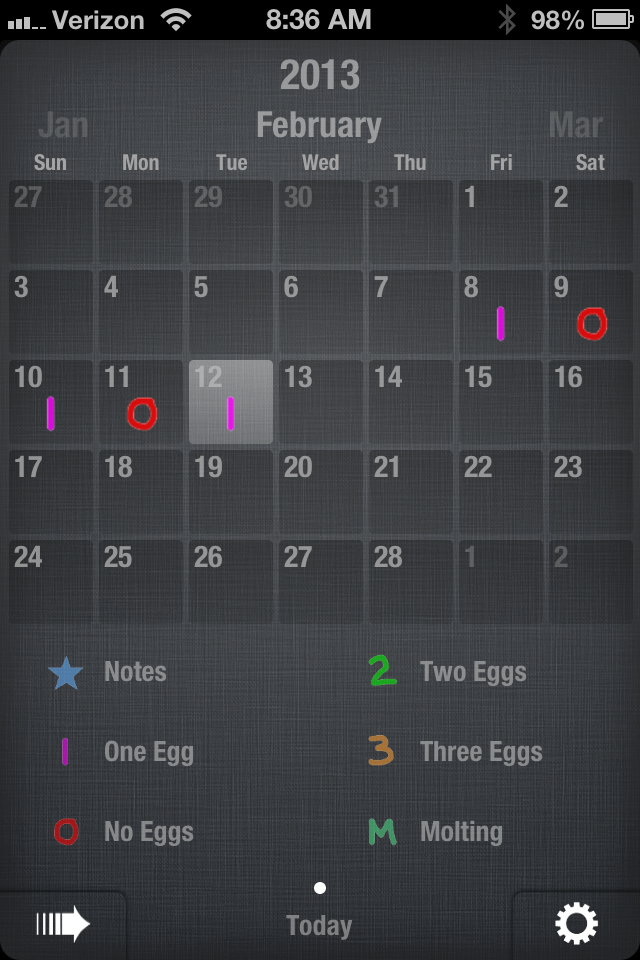The image size is (640, 960).
Task: Select February 20 cell
Action: click(320, 491)
